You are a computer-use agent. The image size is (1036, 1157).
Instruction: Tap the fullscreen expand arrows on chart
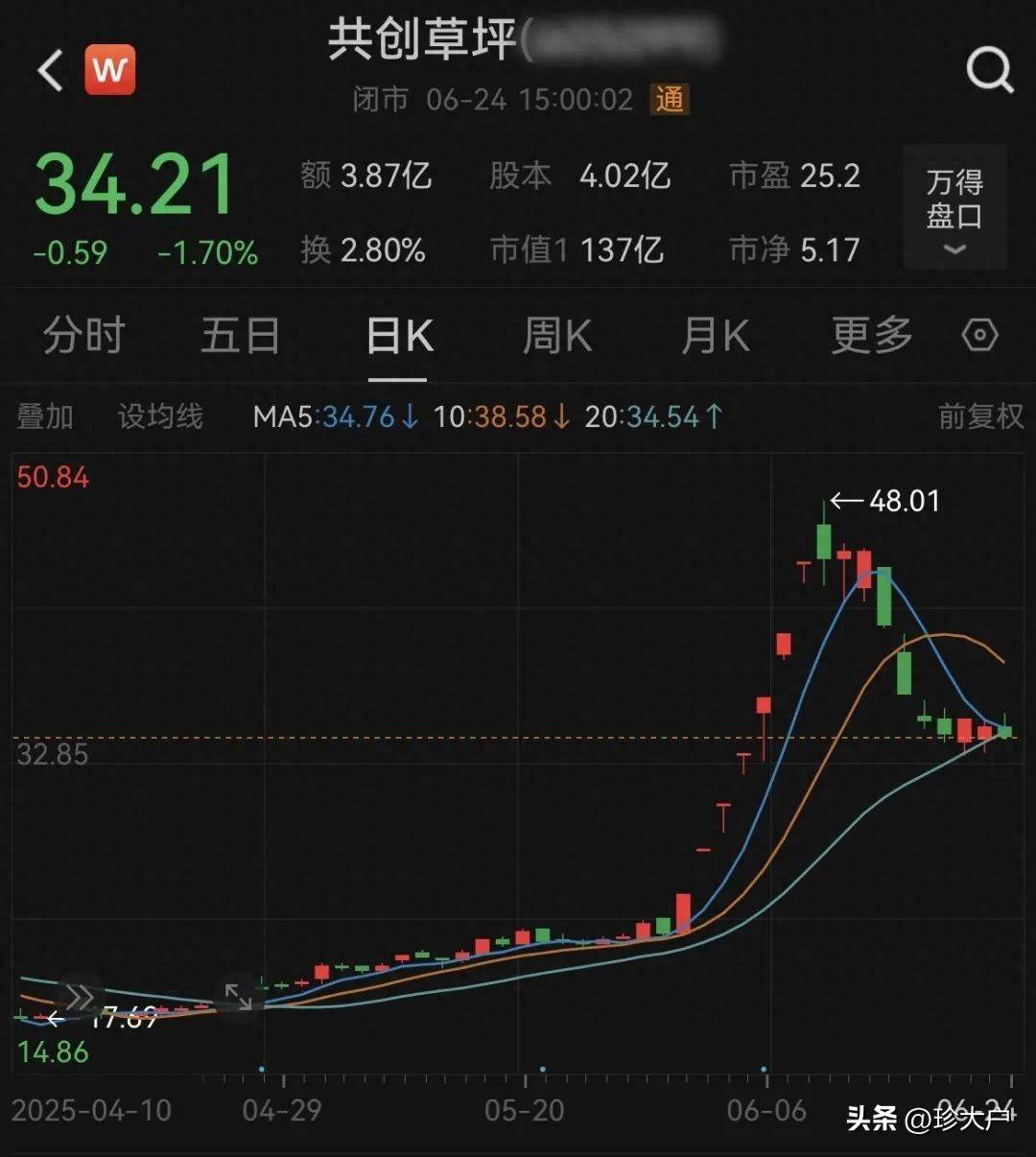[x=238, y=997]
